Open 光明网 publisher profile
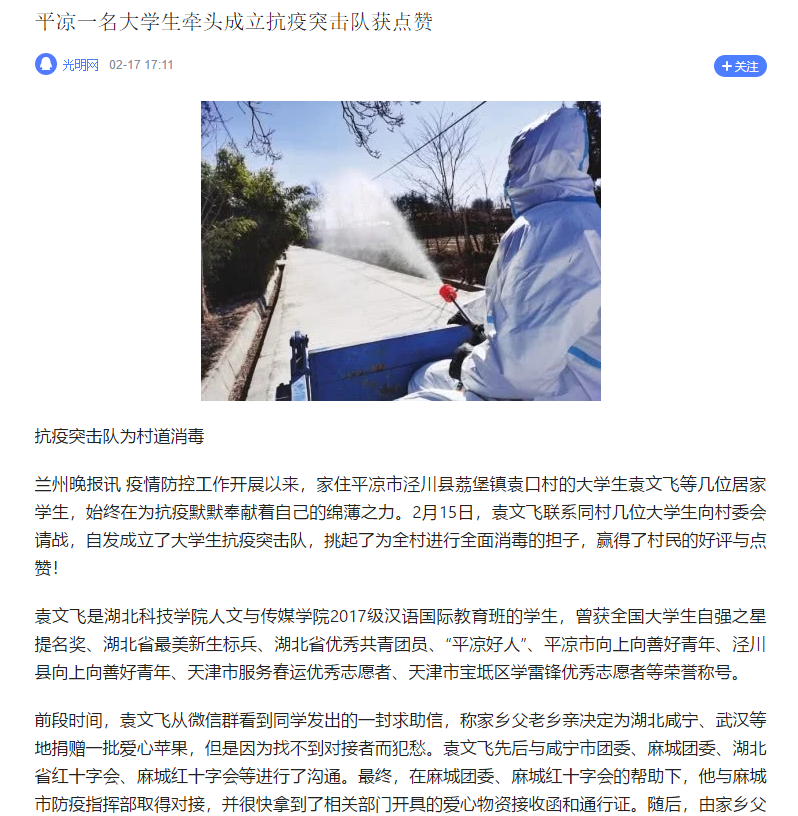Image resolution: width=798 pixels, height=816 pixels. (x=80, y=65)
